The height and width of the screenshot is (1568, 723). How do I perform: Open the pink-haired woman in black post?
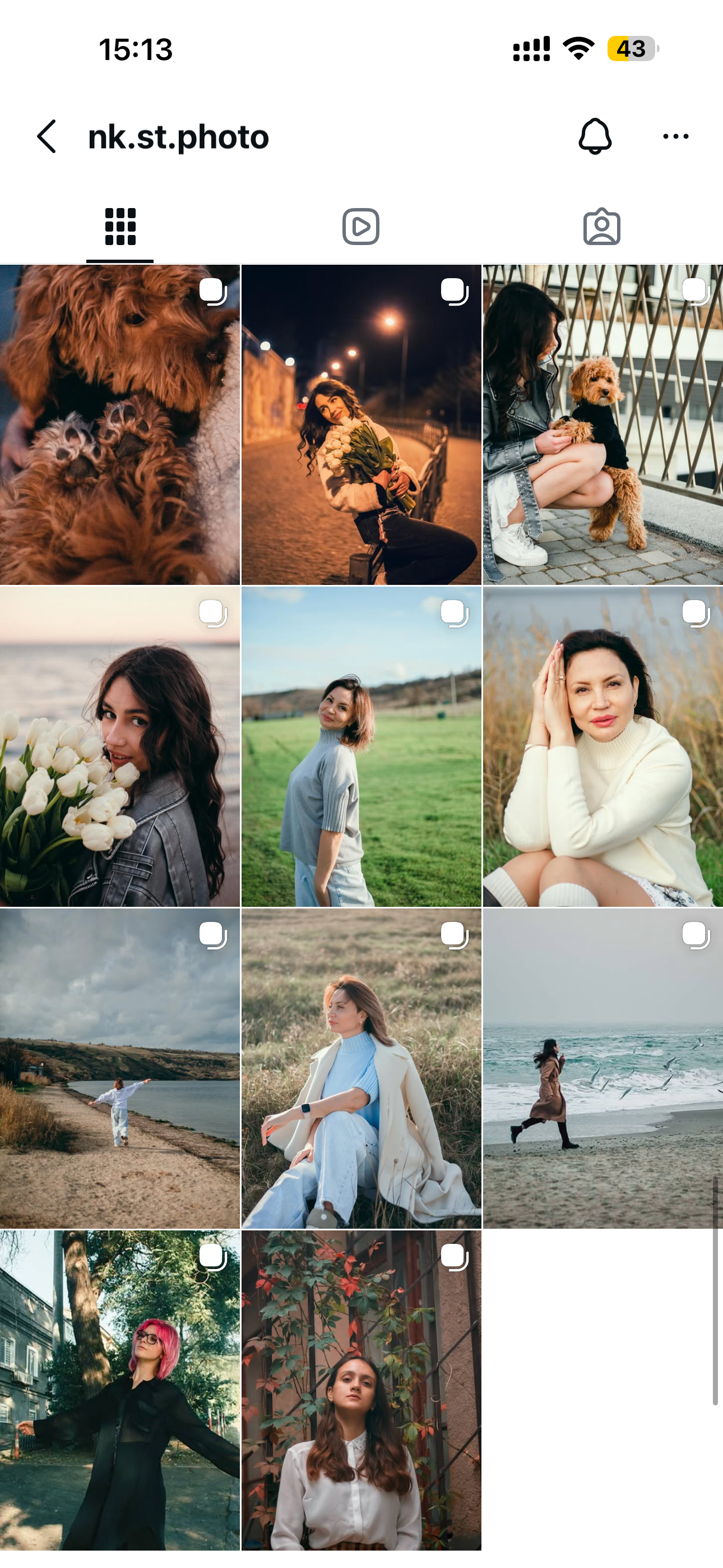pos(119,1390)
